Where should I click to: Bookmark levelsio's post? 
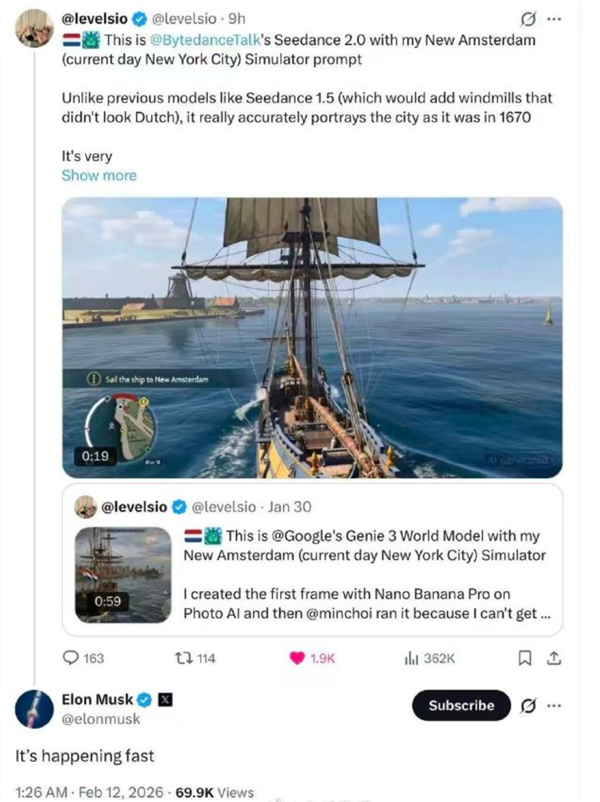point(525,657)
